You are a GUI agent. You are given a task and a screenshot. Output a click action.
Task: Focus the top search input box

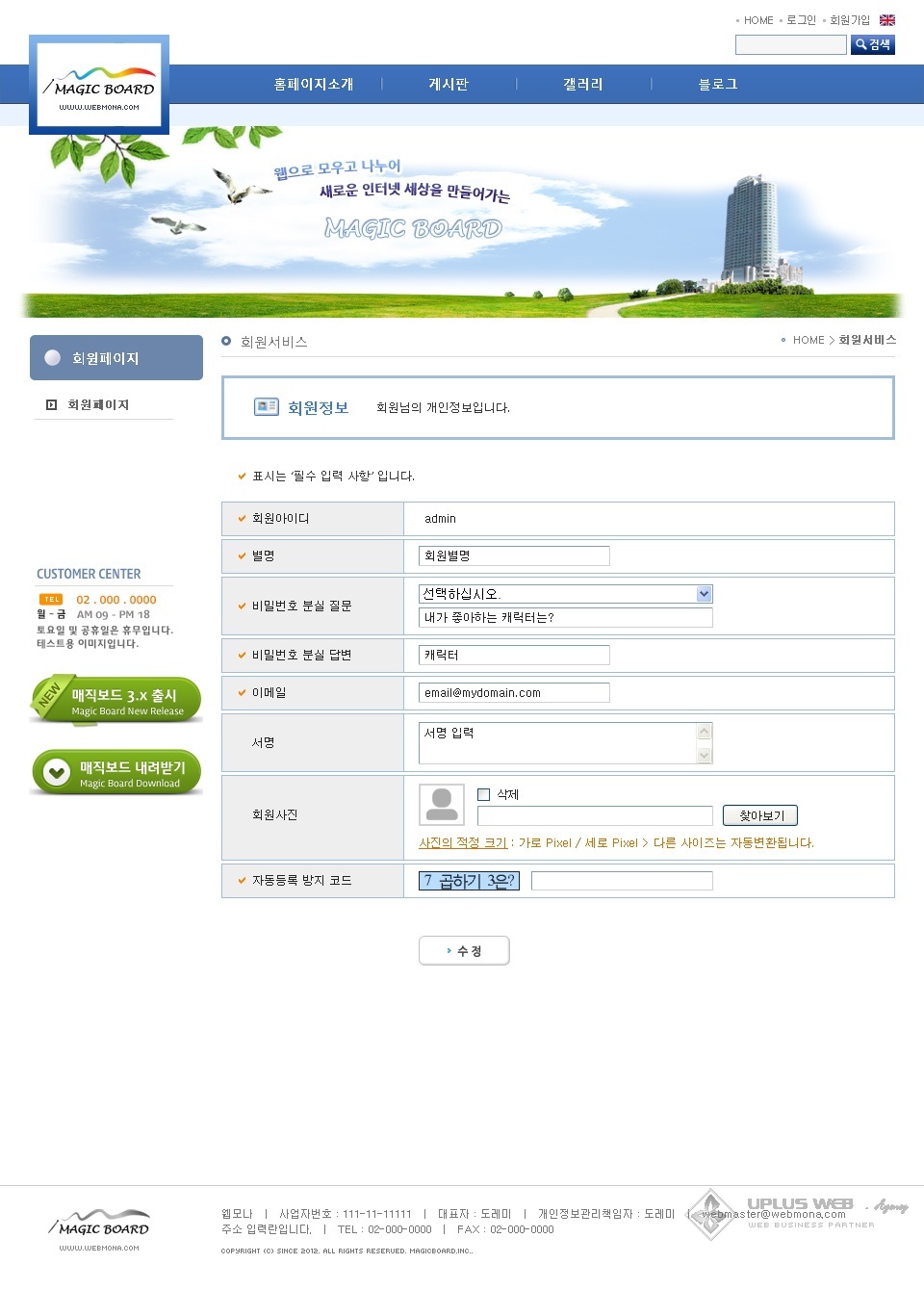790,44
